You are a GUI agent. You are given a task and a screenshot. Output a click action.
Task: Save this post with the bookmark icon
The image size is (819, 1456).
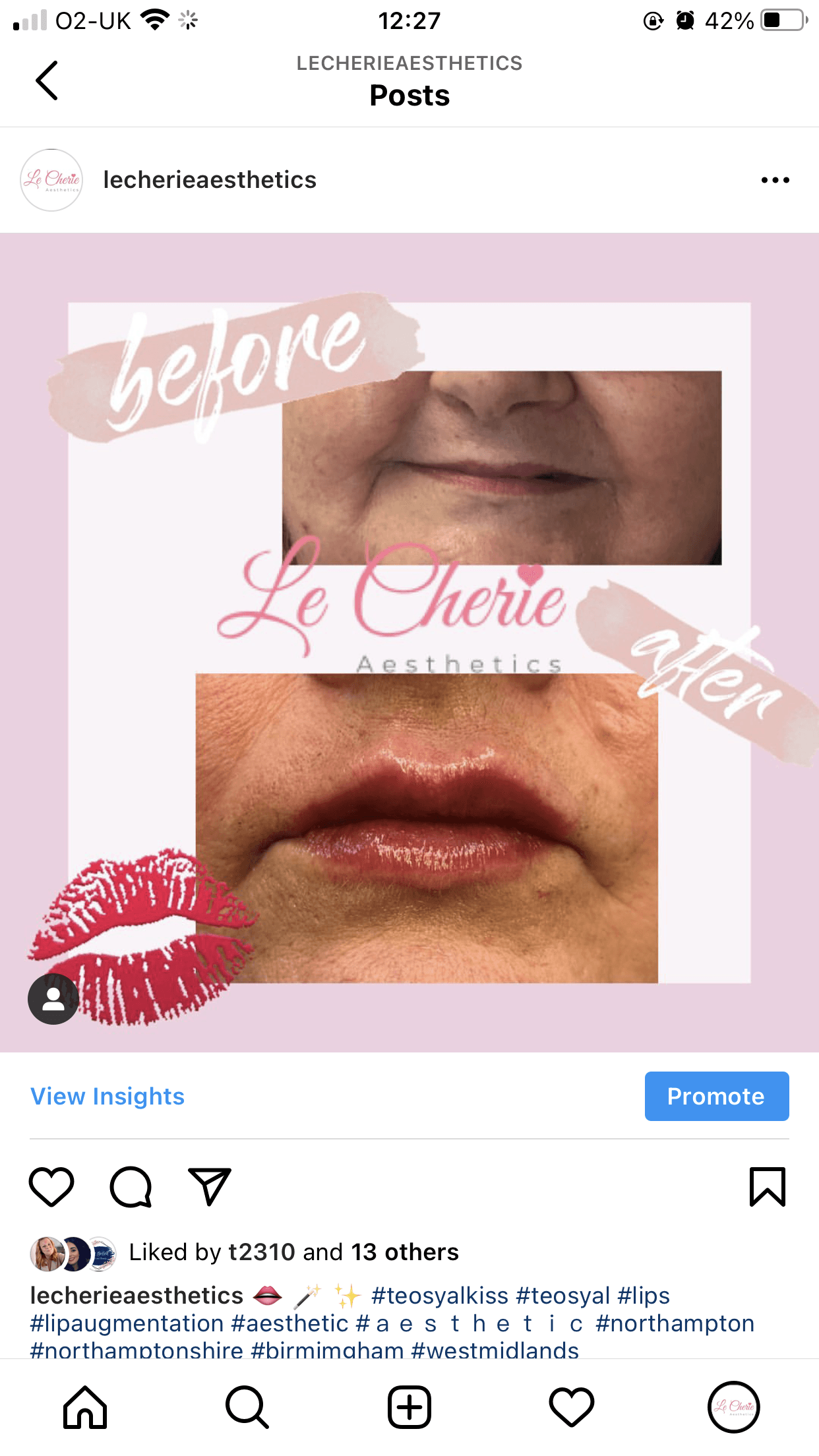coord(767,1186)
